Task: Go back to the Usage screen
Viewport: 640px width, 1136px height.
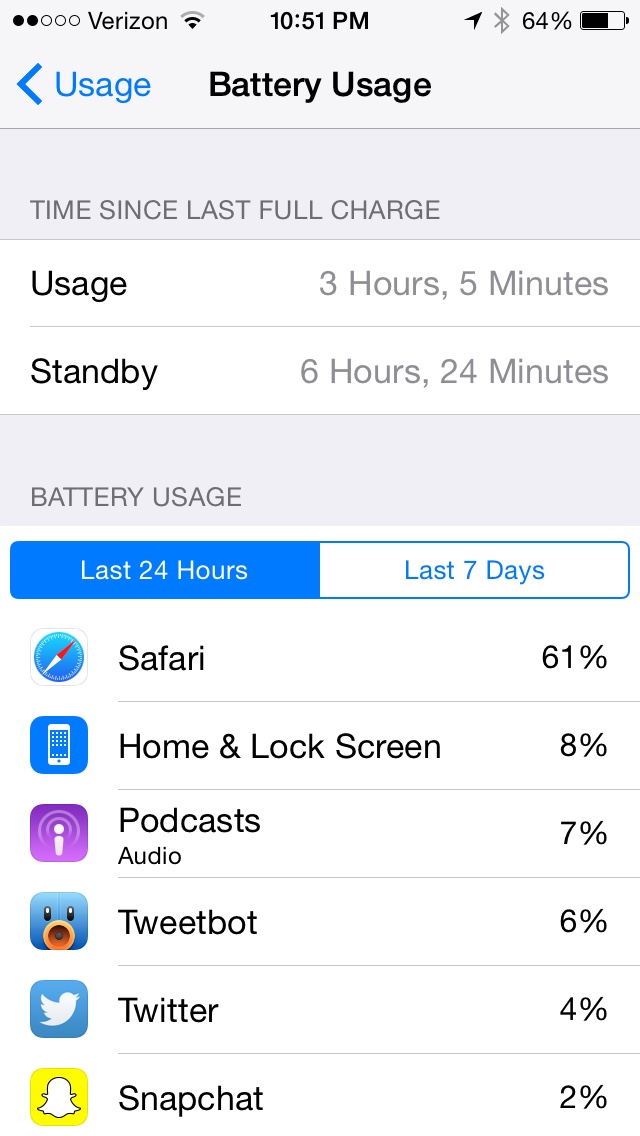Action: 84,85
